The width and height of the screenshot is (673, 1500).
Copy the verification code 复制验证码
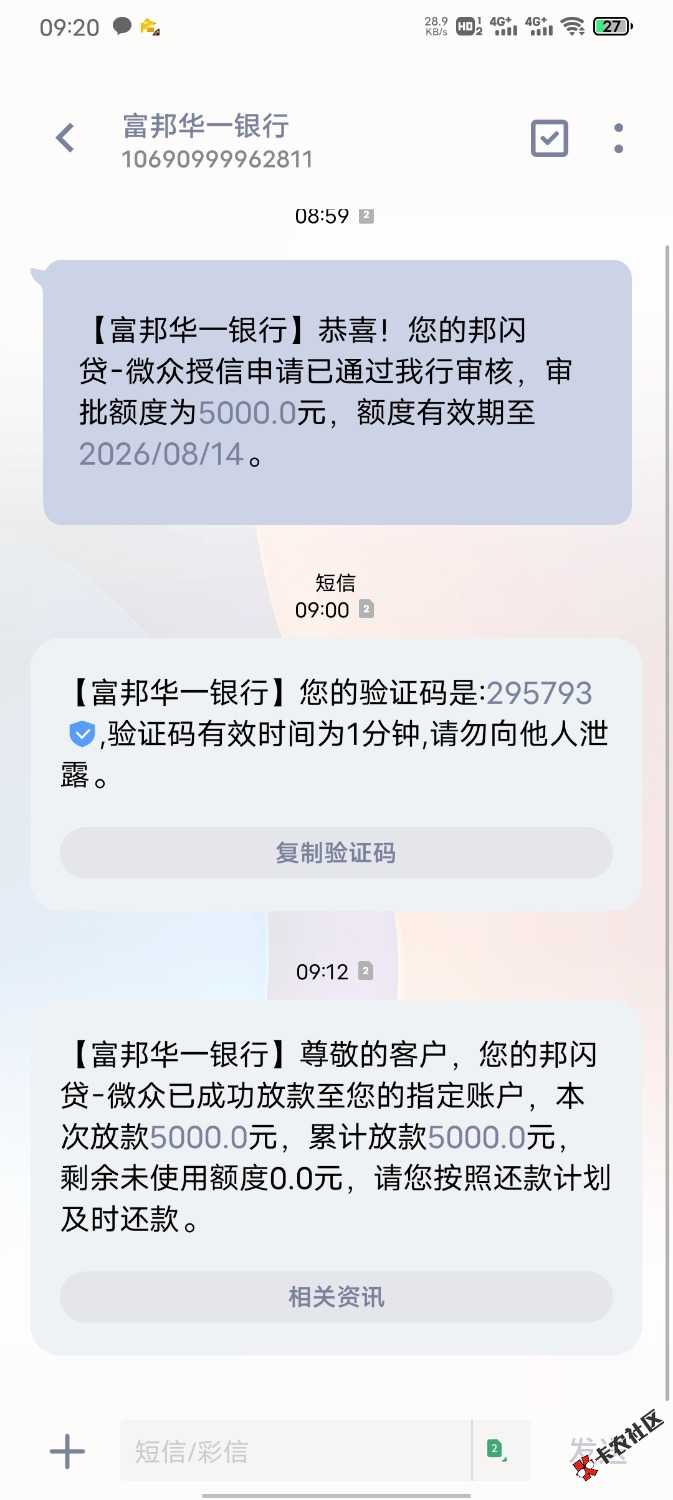click(x=336, y=853)
